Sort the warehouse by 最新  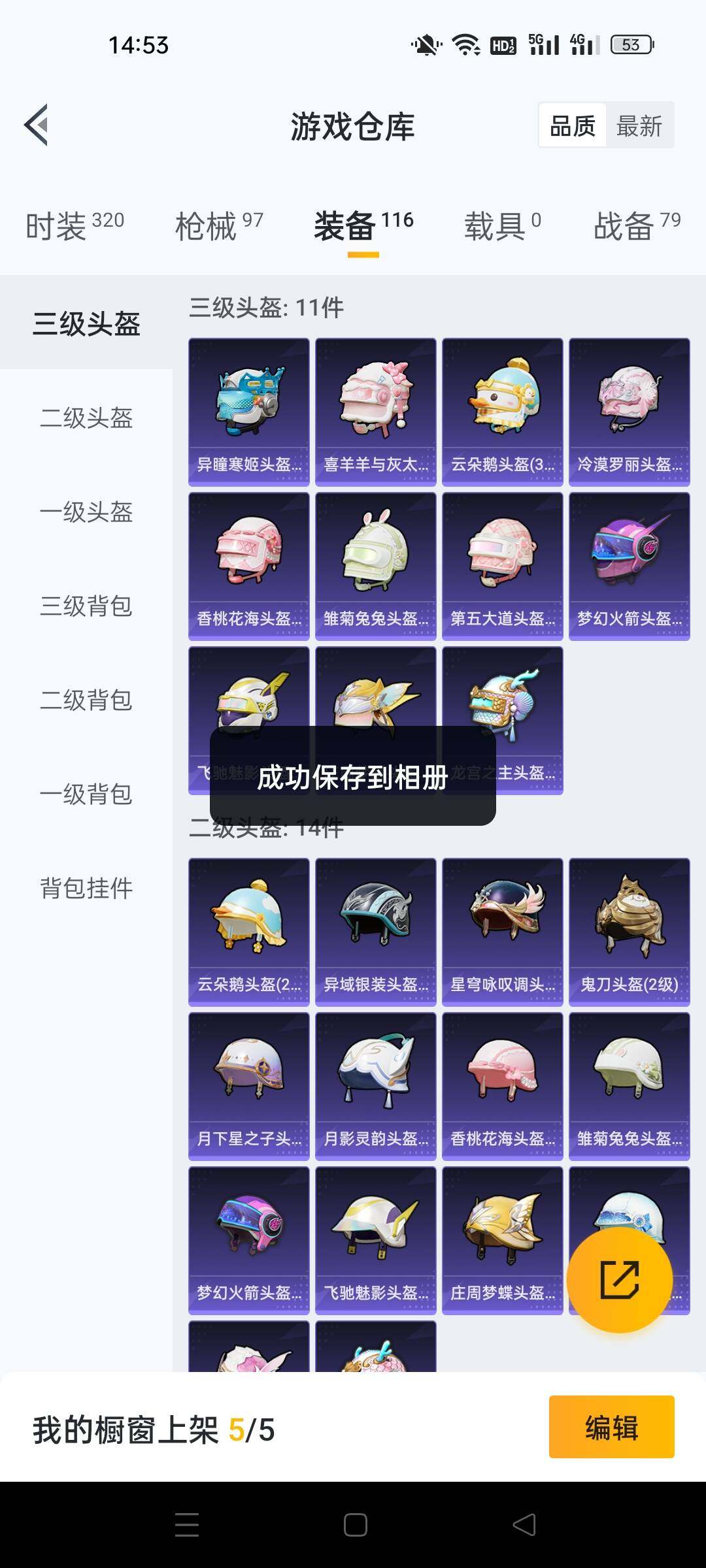tap(639, 125)
